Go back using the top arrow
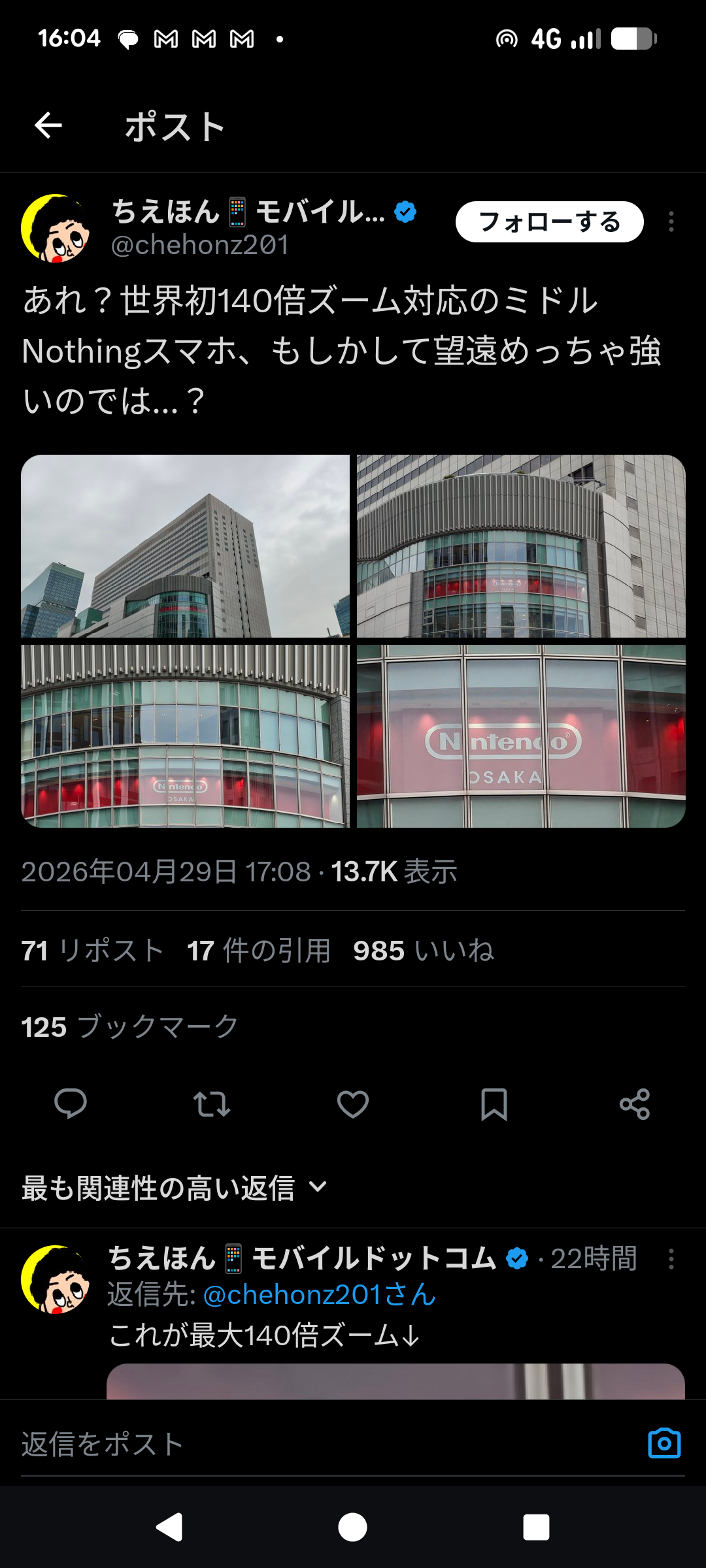 pos(48,125)
